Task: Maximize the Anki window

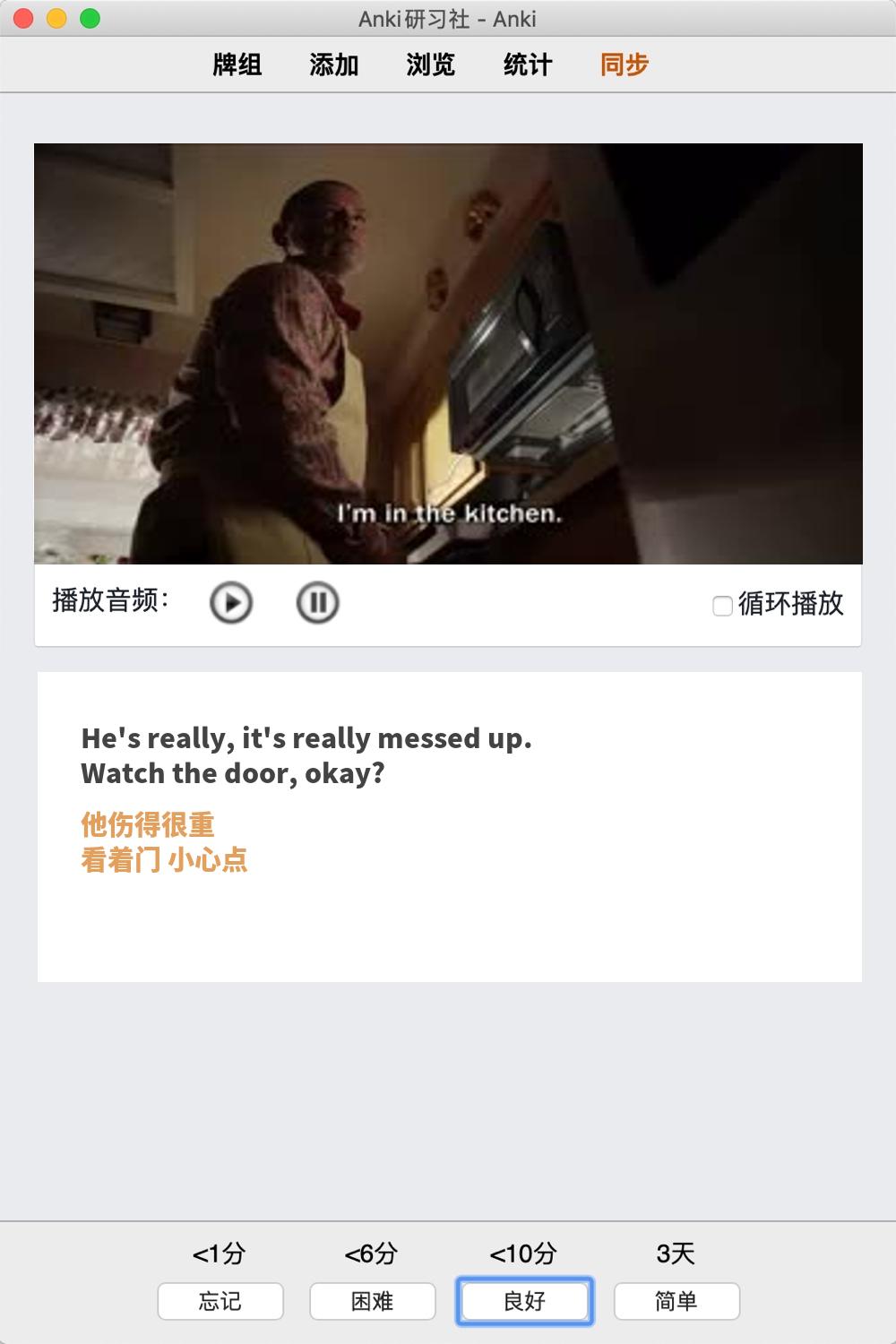Action: (90, 18)
